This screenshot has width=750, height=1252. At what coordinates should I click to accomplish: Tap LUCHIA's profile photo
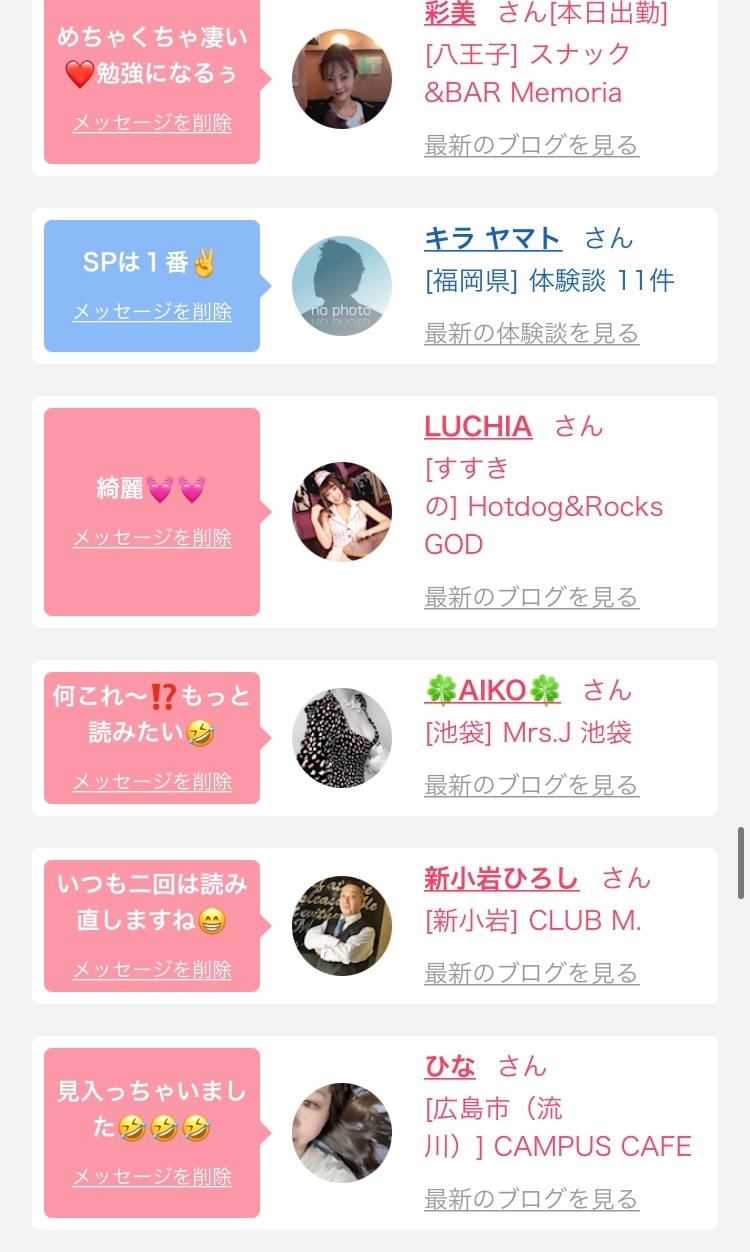(x=342, y=512)
